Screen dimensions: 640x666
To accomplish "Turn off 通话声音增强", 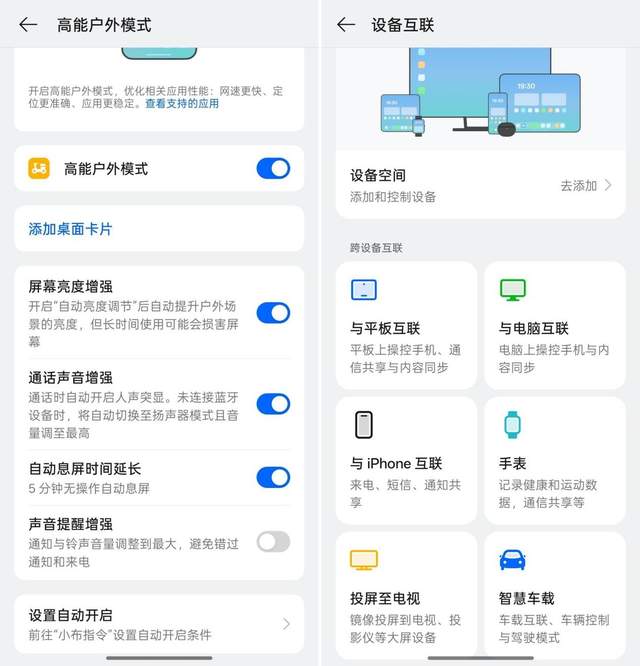I will coord(273,404).
